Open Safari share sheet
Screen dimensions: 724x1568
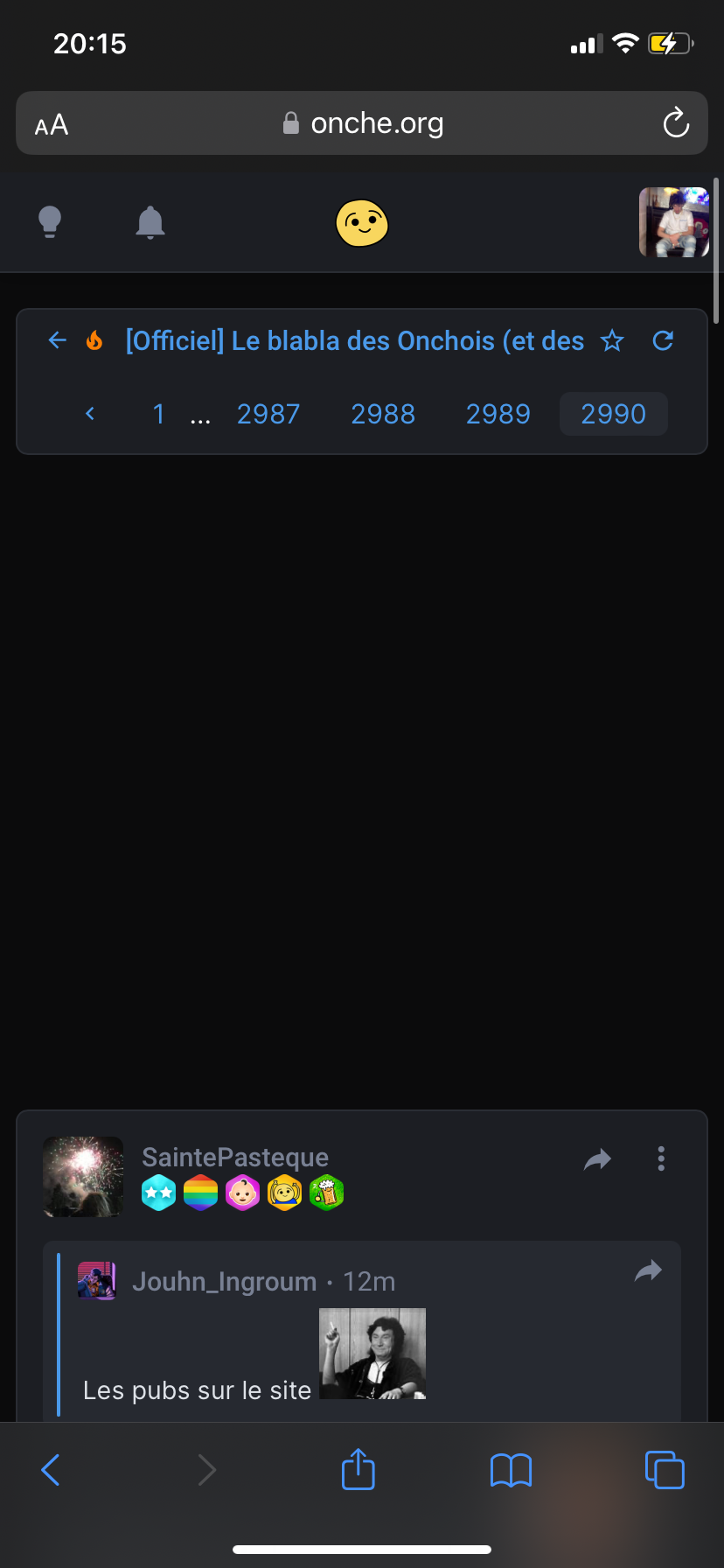point(358,1469)
